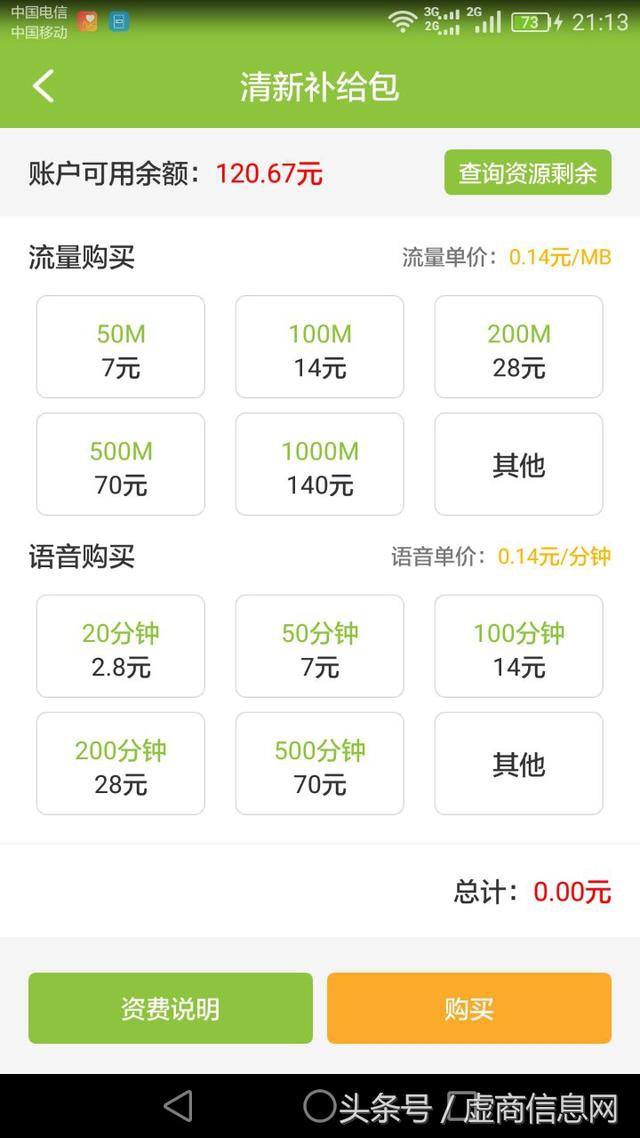Tap 其他 under 流量购买
Image resolution: width=640 pixels, height=1138 pixels.
(519, 464)
